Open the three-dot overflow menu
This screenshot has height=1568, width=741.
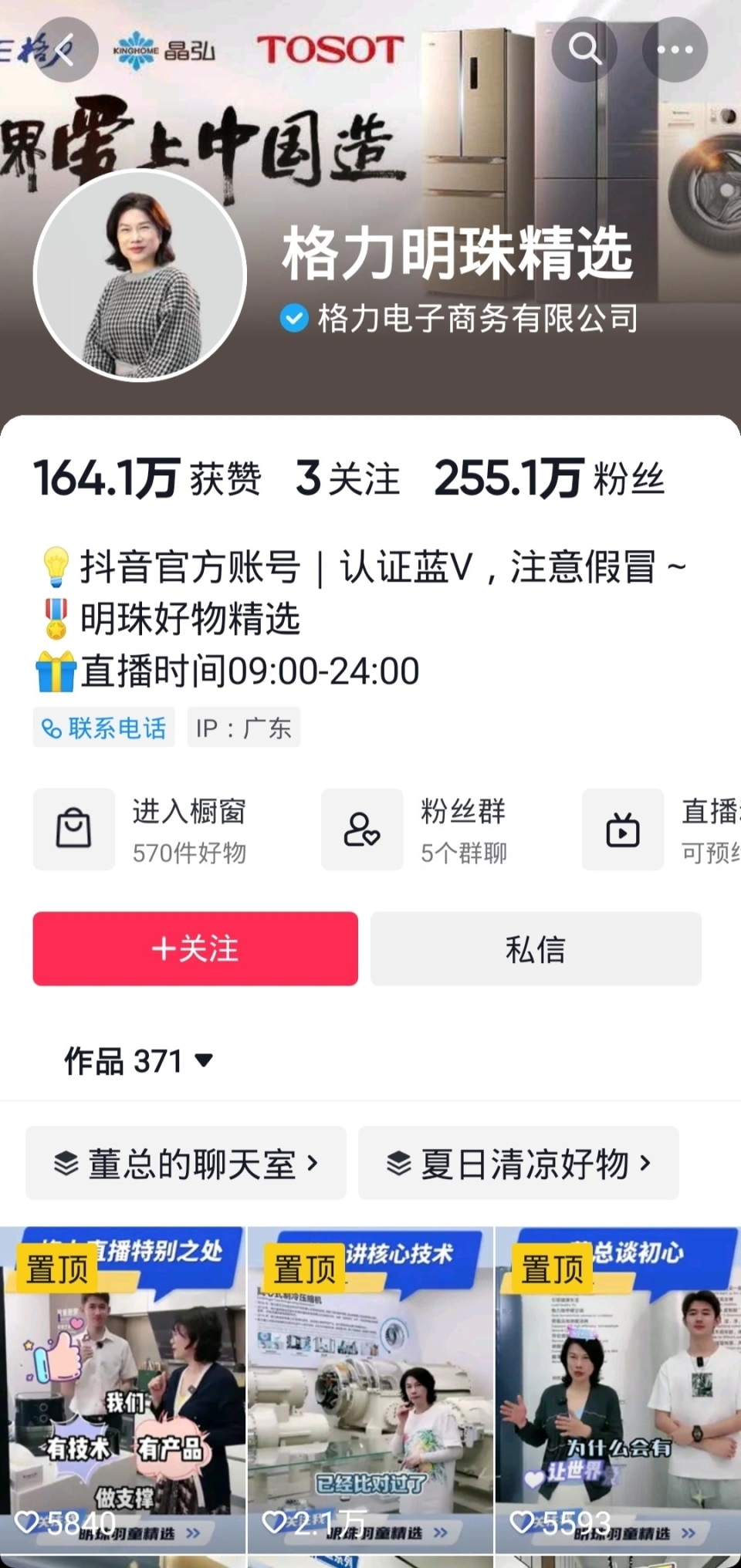point(675,50)
